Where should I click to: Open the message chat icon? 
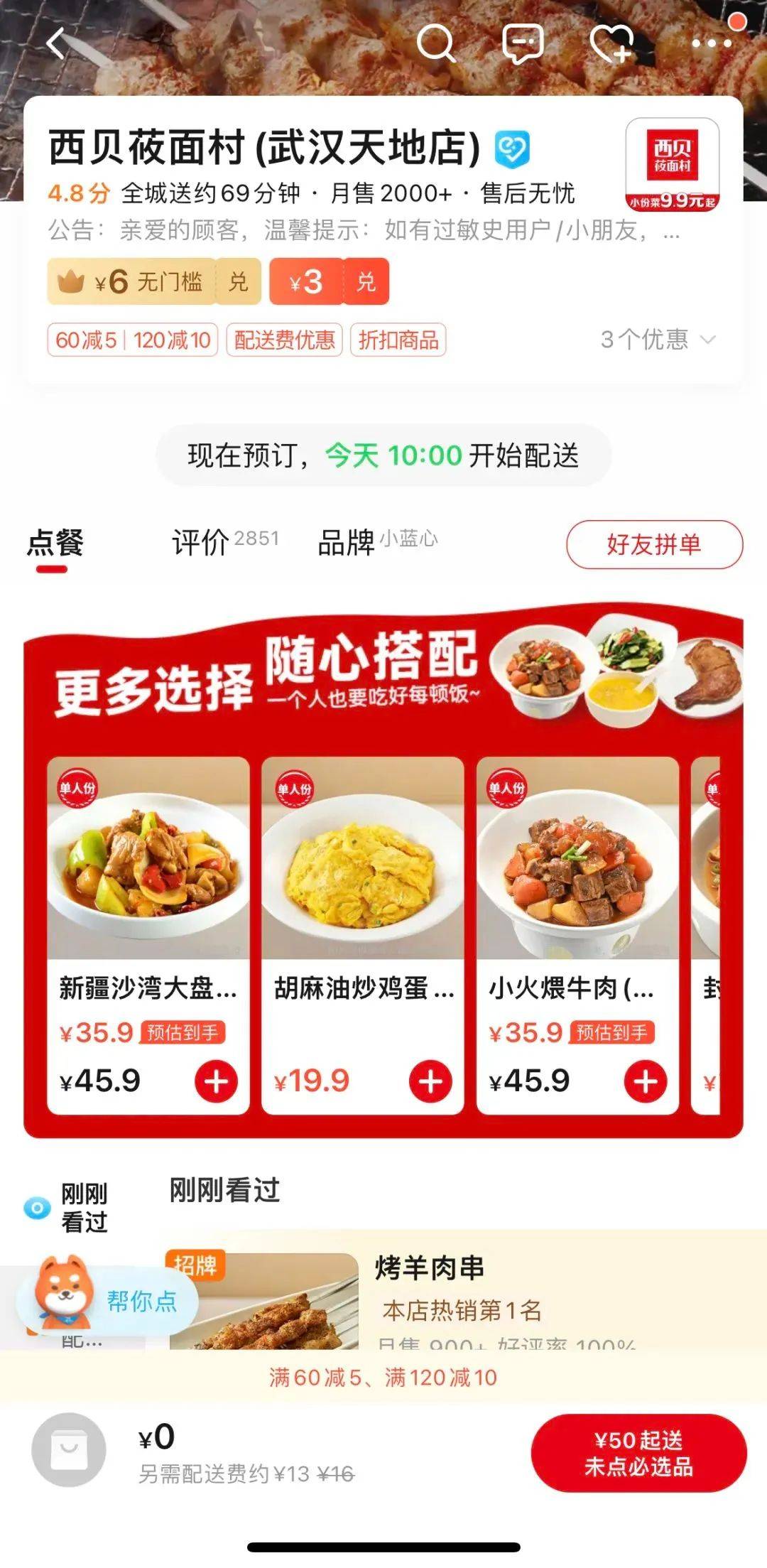click(523, 44)
